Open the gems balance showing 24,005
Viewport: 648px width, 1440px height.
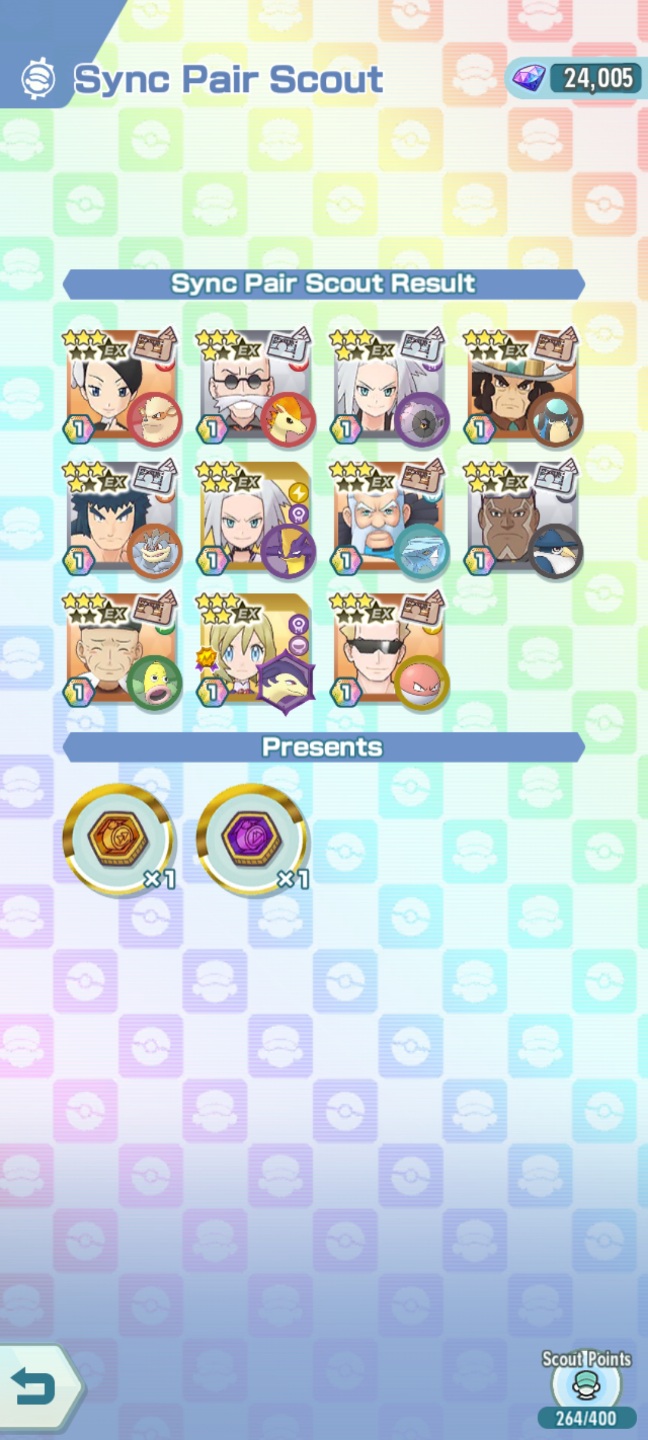coord(576,78)
